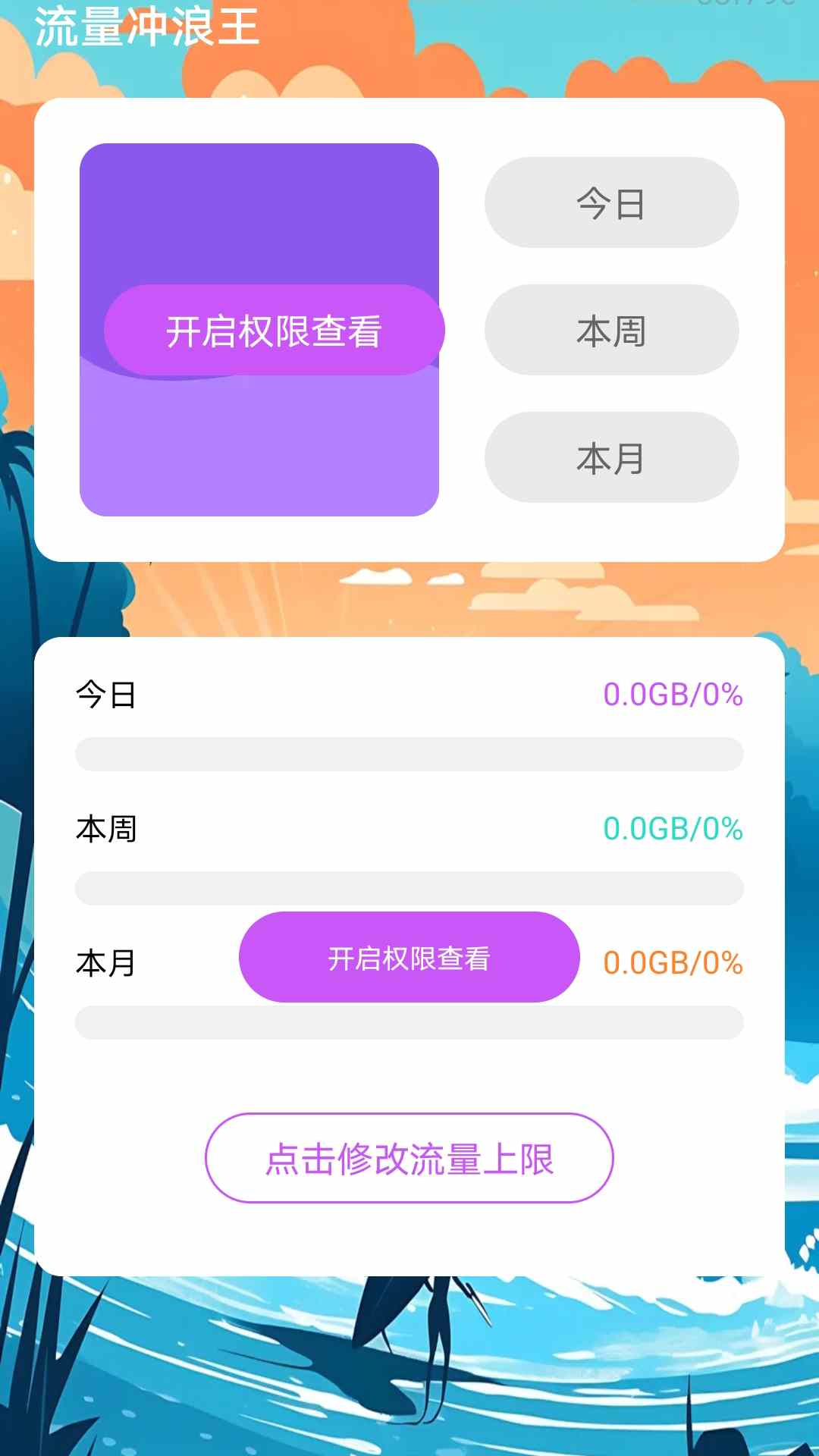The height and width of the screenshot is (1456, 819).
Task: Tap the teal 0.0GB/0% value for 本周
Action: (x=672, y=829)
